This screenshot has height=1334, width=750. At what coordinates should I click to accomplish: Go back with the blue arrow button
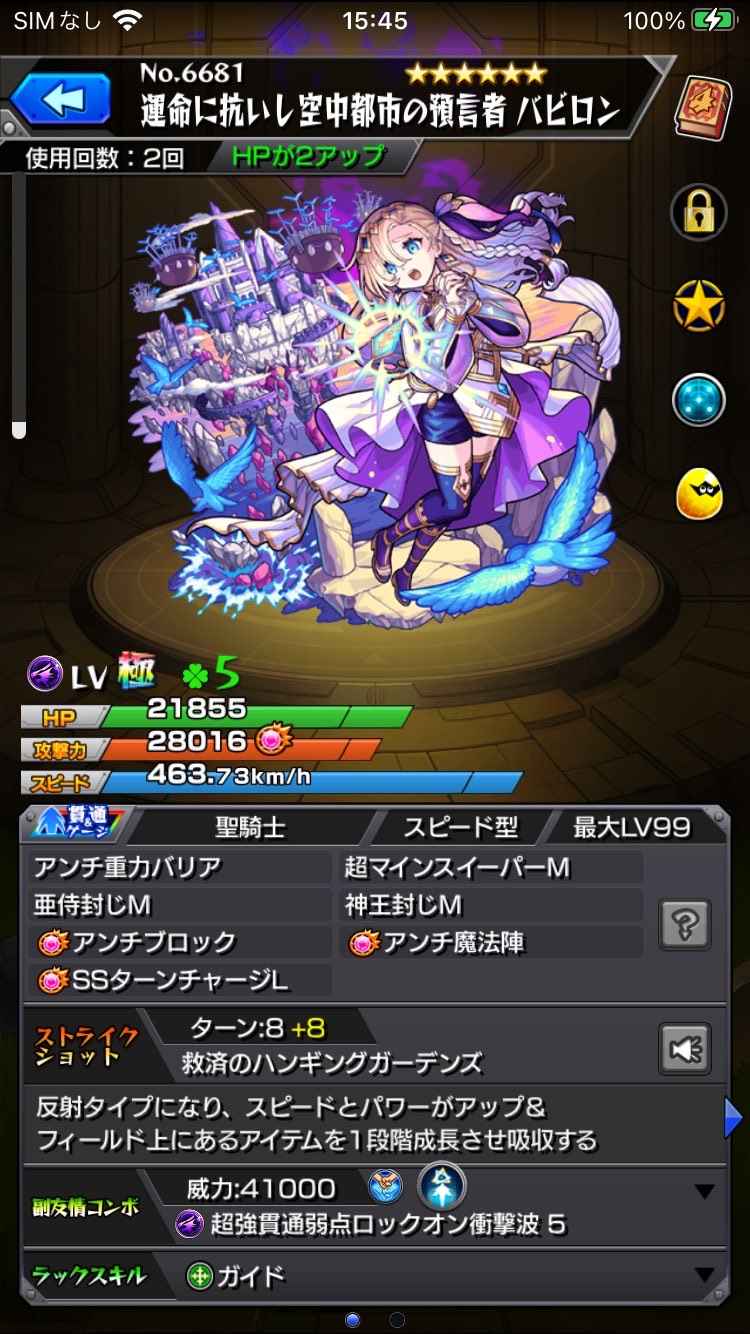click(62, 100)
